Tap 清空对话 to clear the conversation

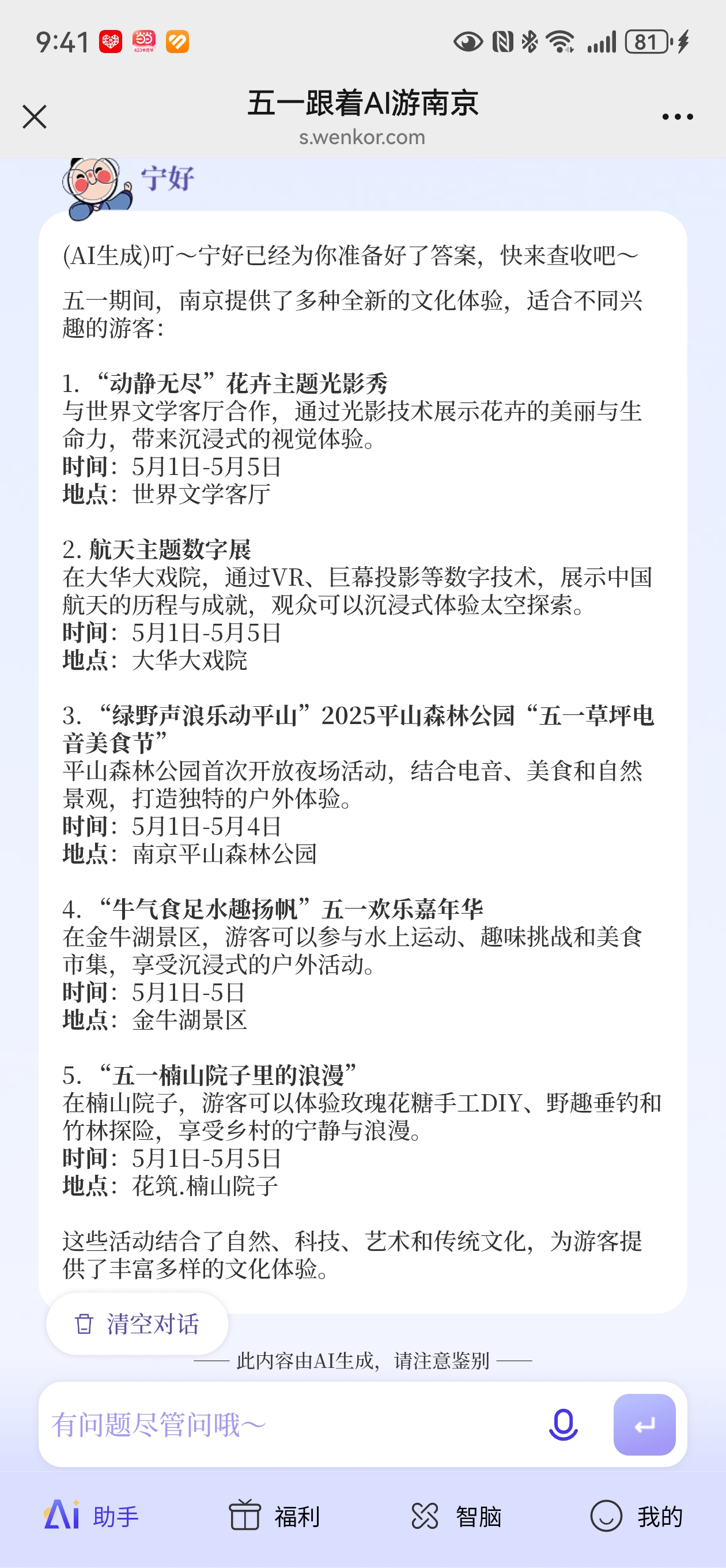click(138, 1324)
